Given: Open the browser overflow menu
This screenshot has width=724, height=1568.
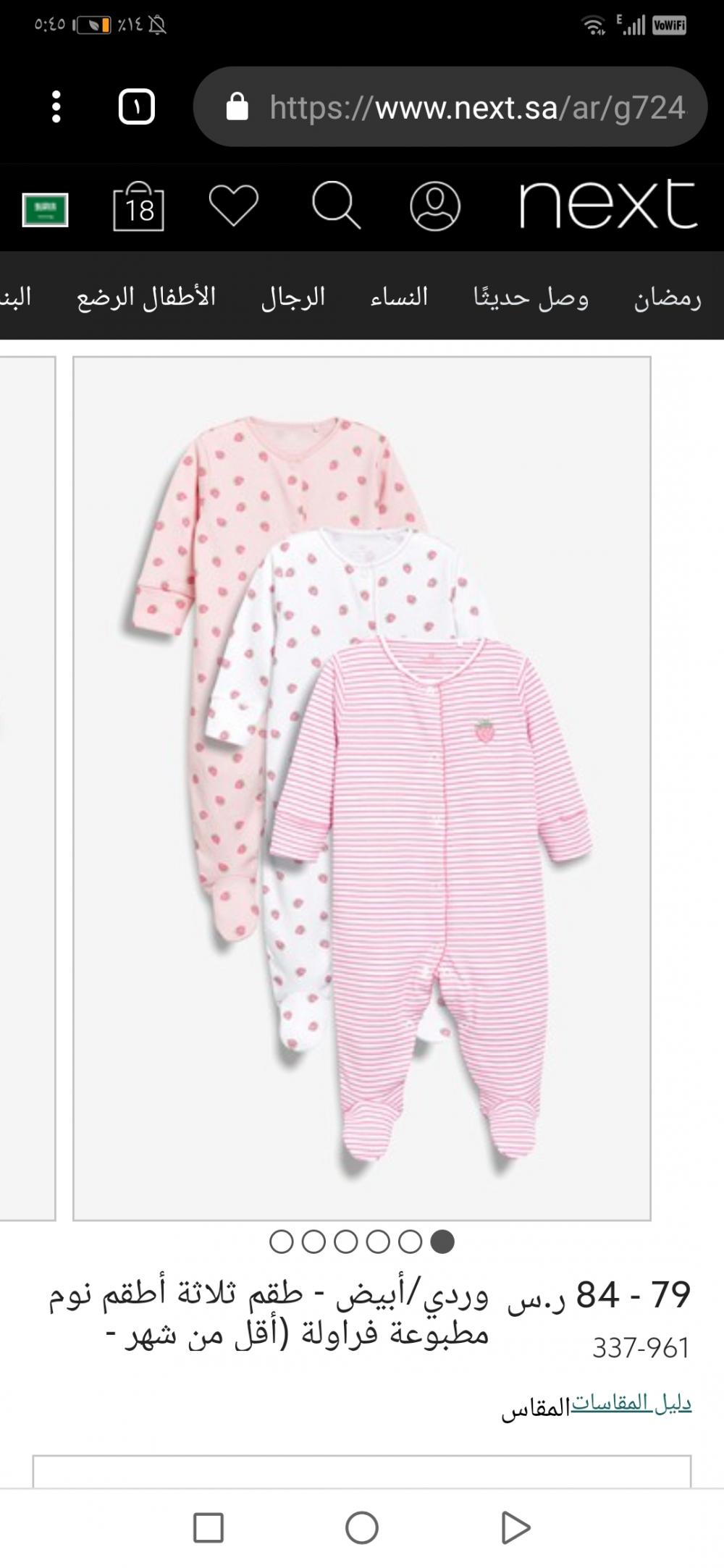Looking at the screenshot, I should pos(56,107).
